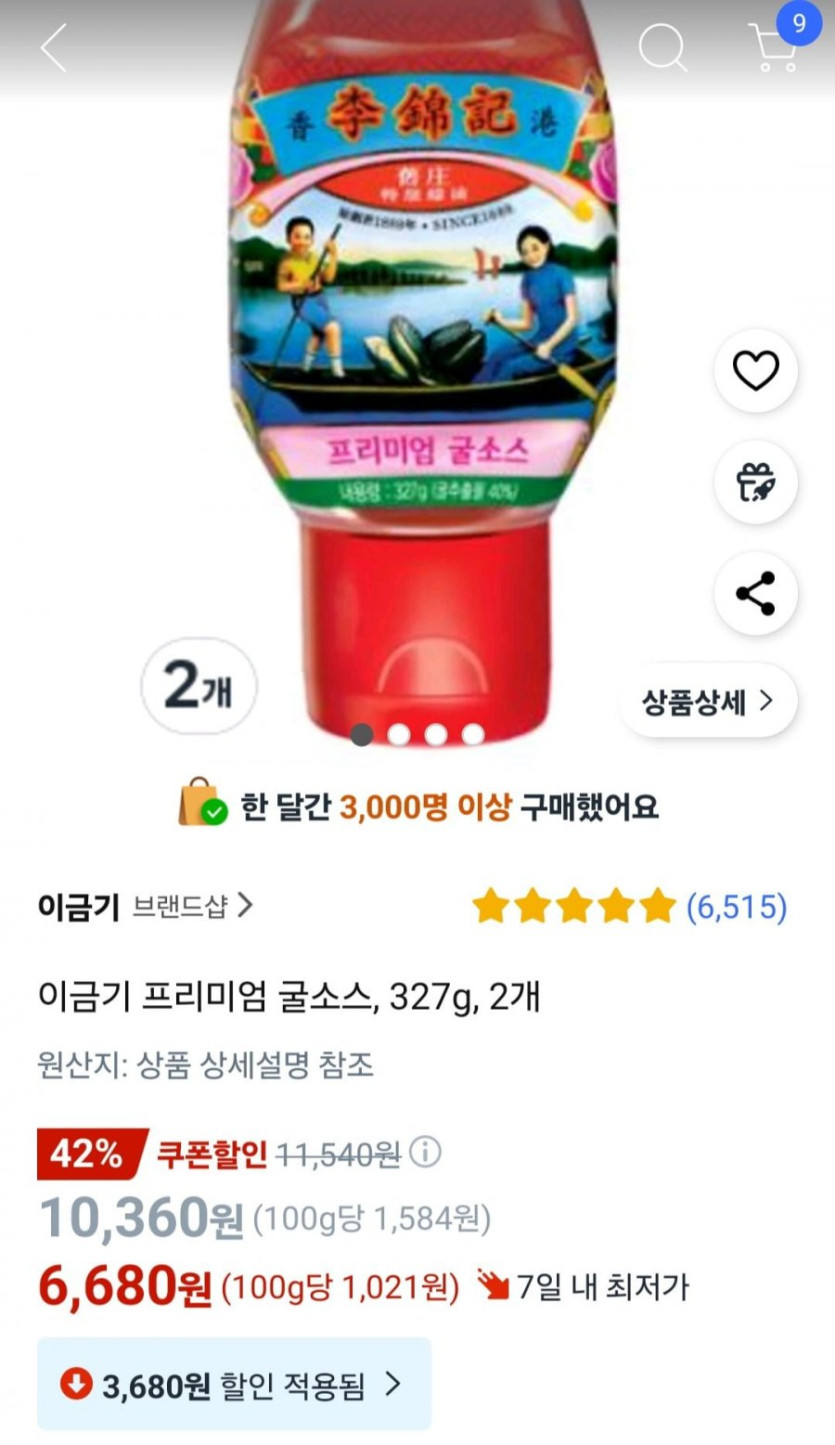Expand the 3,680원 할인 적용됨 banner
835x1445 pixels.
click(234, 1384)
